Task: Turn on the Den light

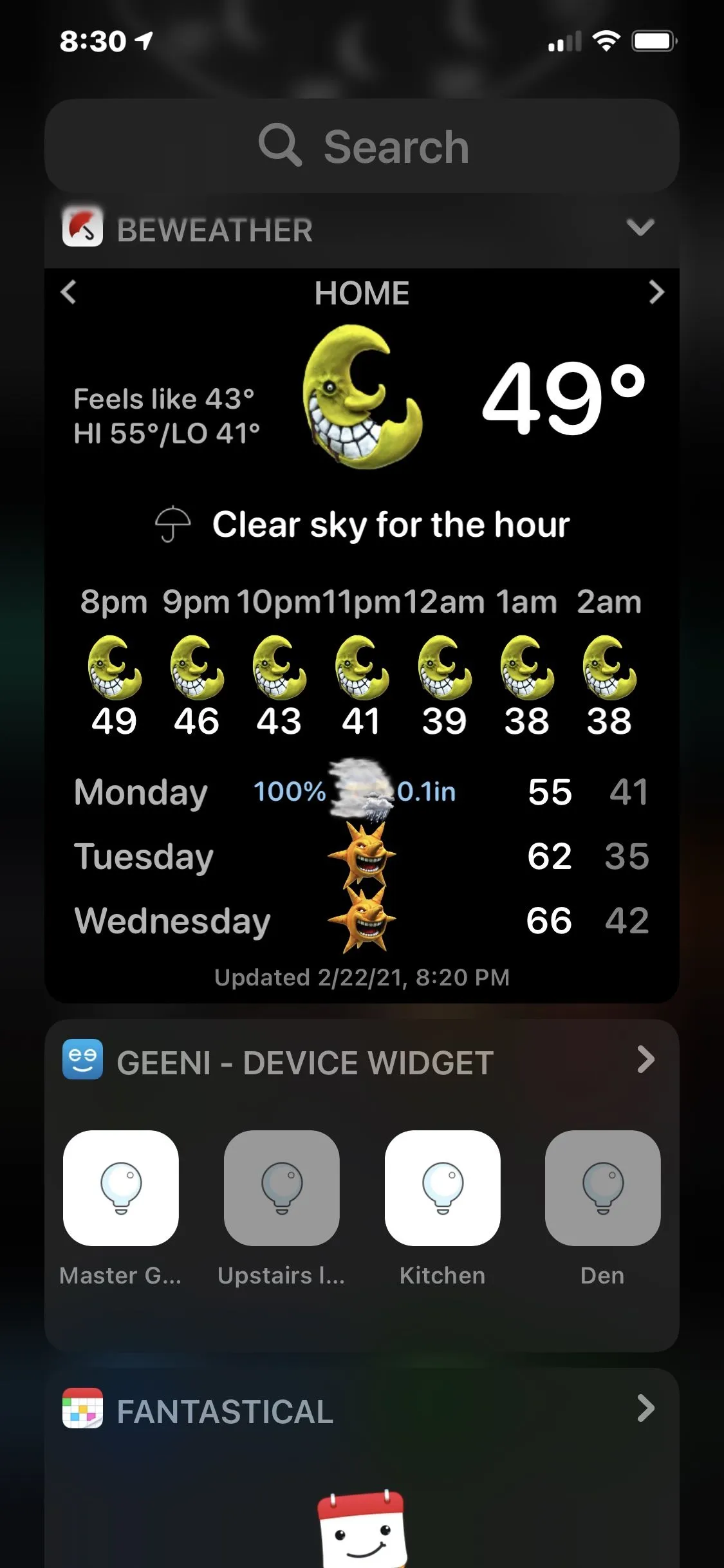Action: click(x=602, y=1188)
